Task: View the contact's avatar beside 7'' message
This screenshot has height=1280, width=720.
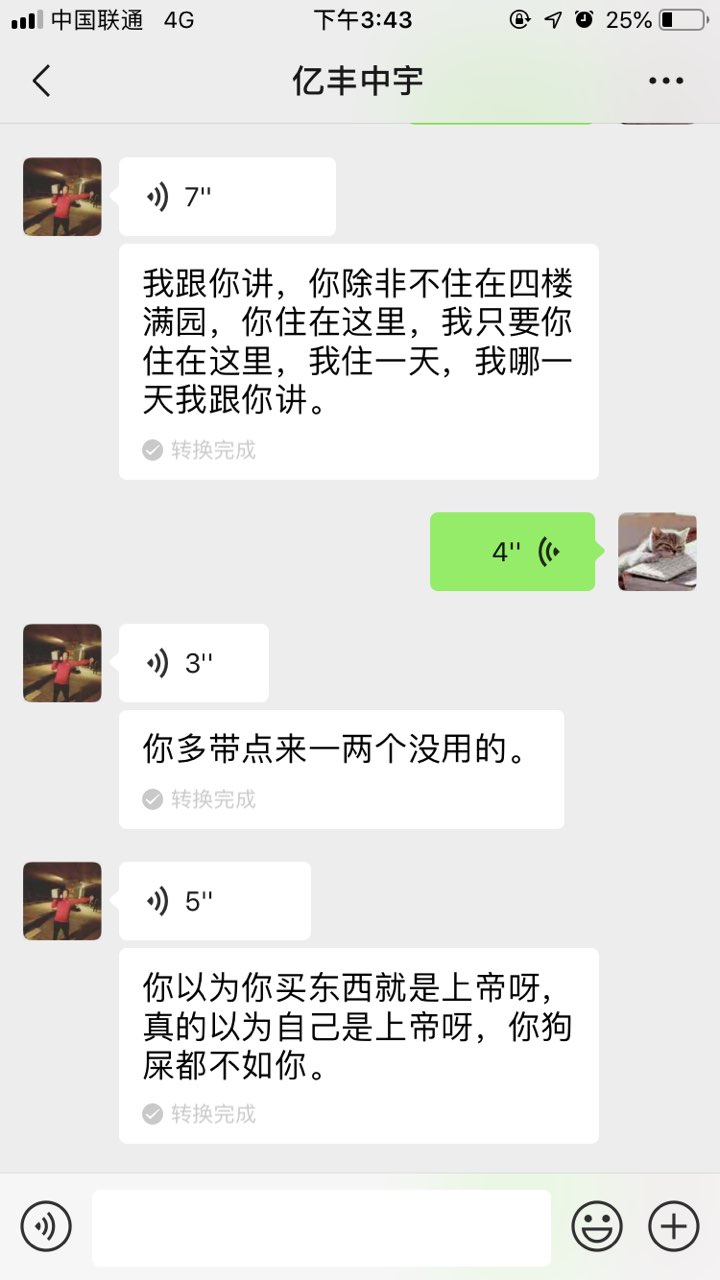Action: (x=62, y=197)
